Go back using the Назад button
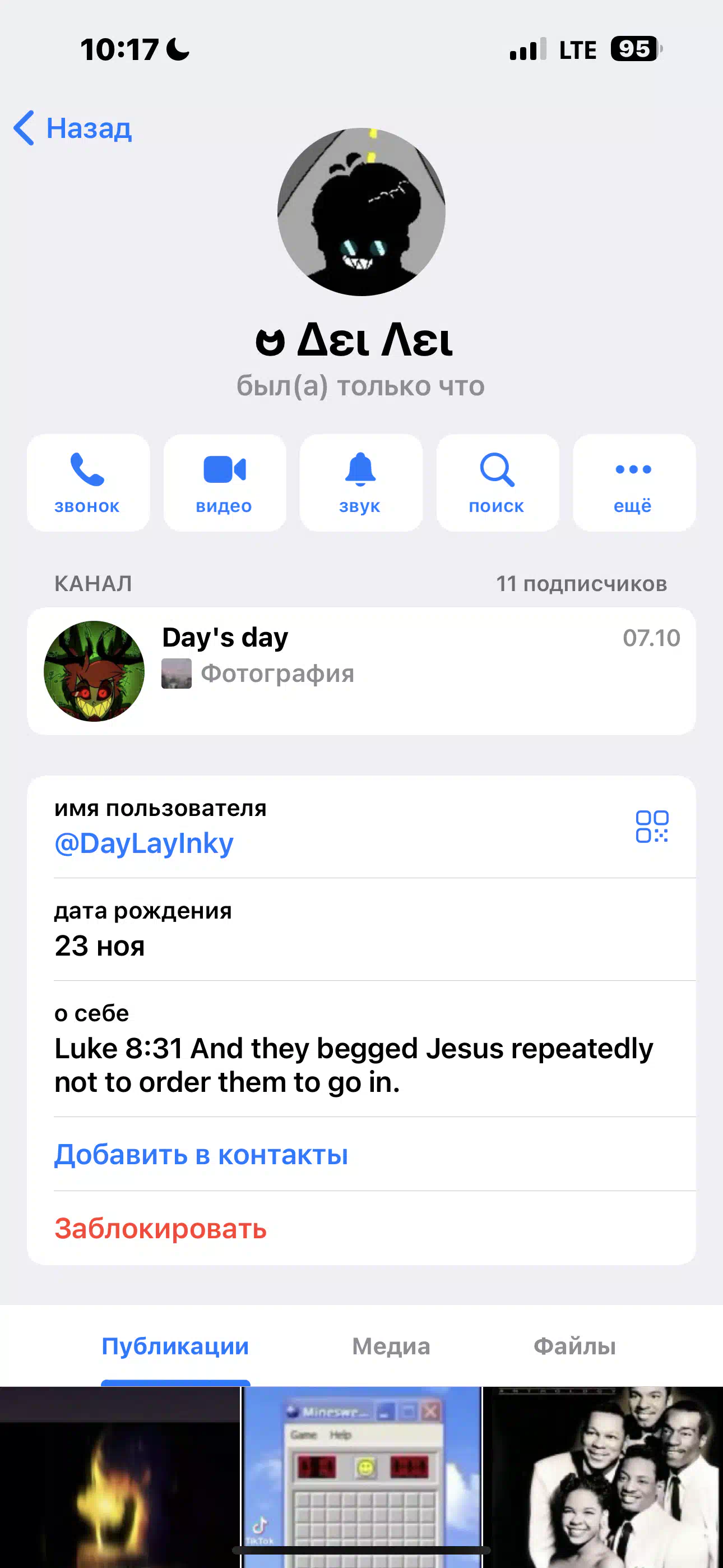The height and width of the screenshot is (1568, 723). 73,128
